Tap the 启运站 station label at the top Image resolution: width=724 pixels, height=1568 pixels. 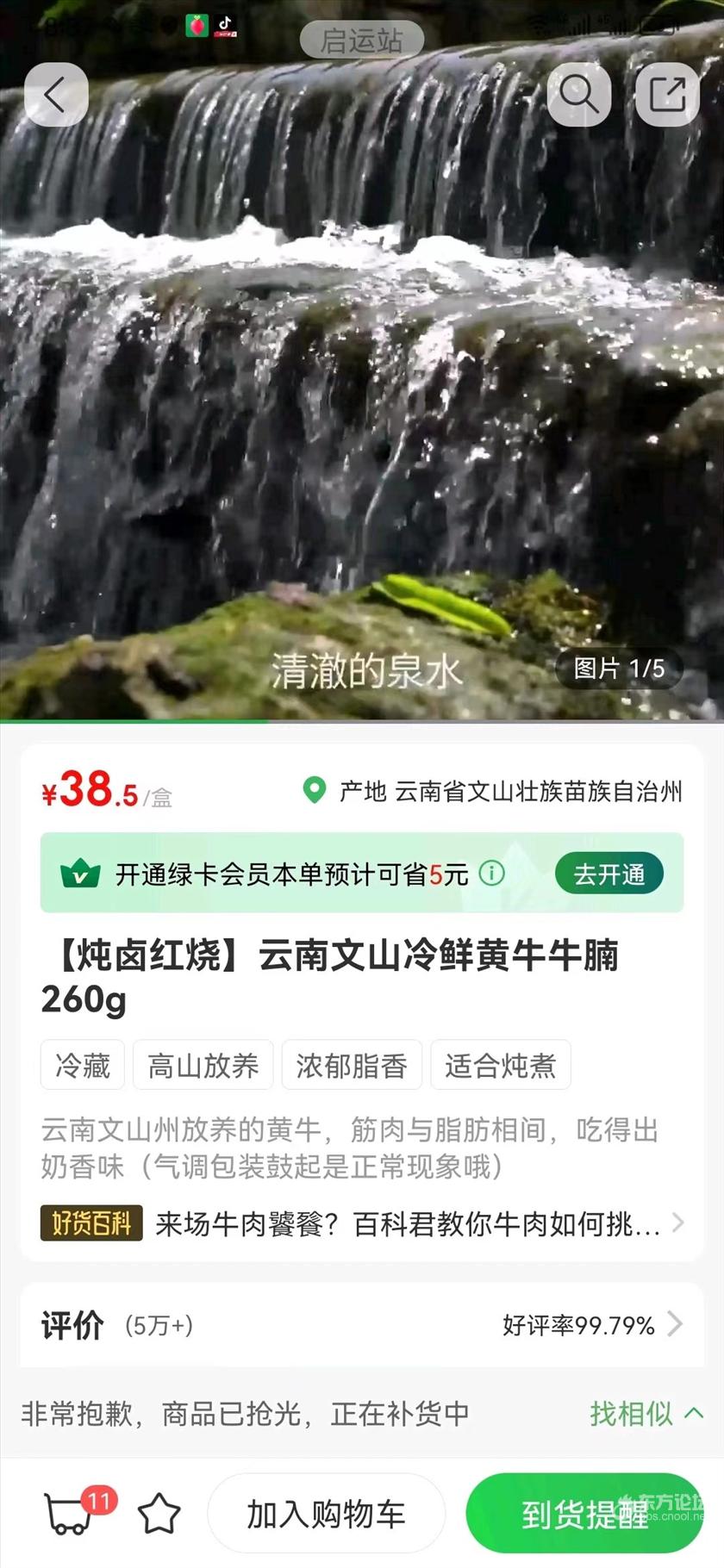362,40
